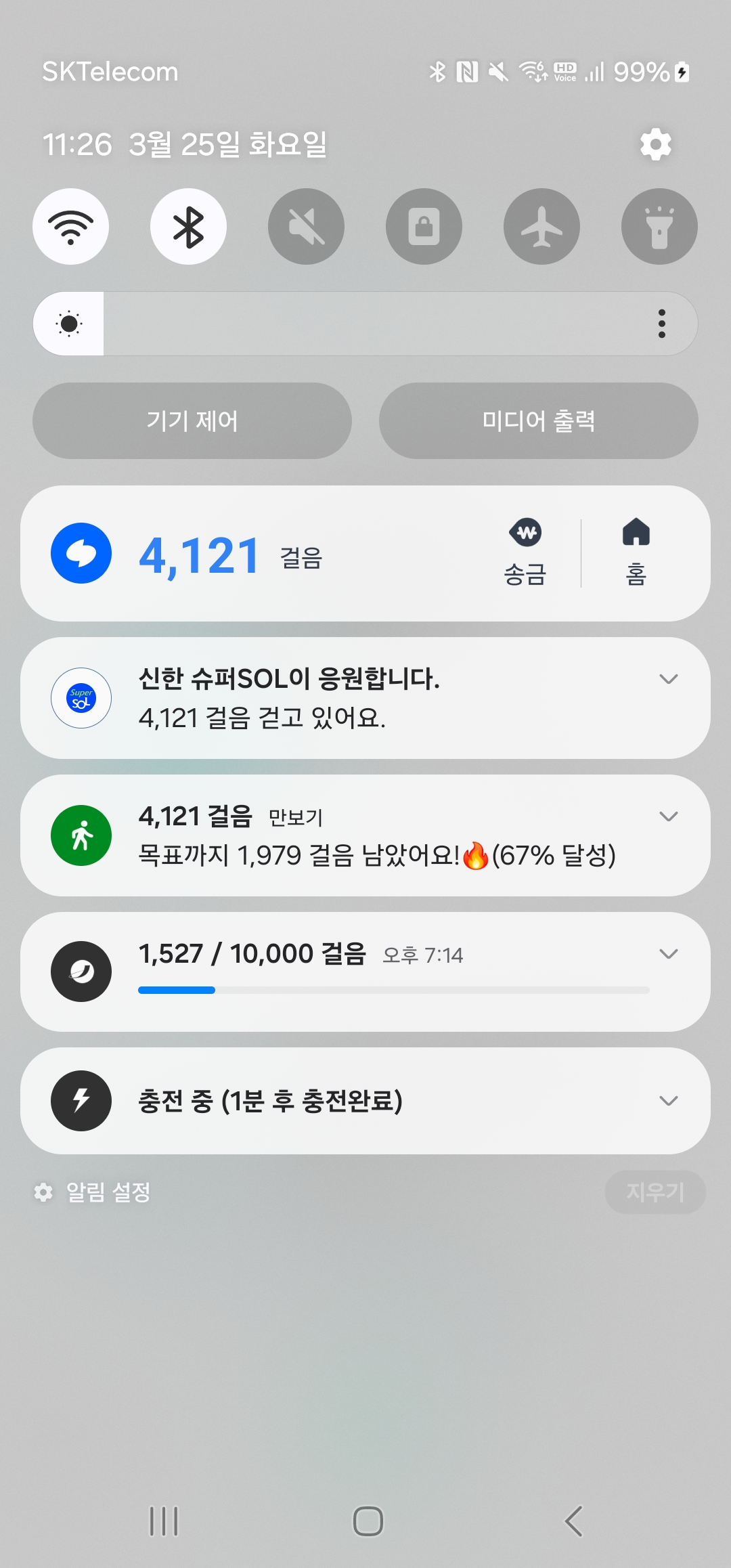Open the 기기 제어 panel
This screenshot has height=1568, width=731.
(x=192, y=421)
